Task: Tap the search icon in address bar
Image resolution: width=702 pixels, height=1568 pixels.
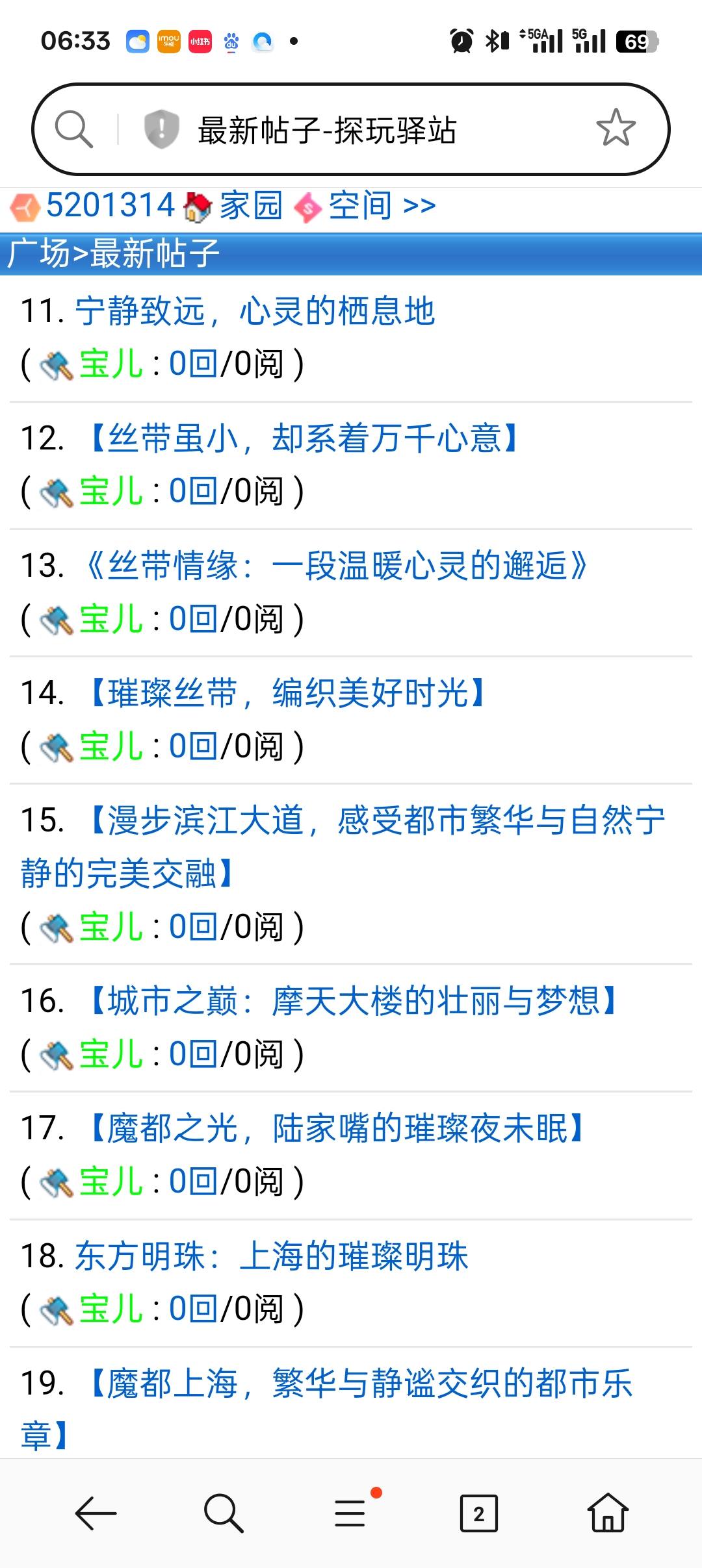Action: [x=73, y=129]
